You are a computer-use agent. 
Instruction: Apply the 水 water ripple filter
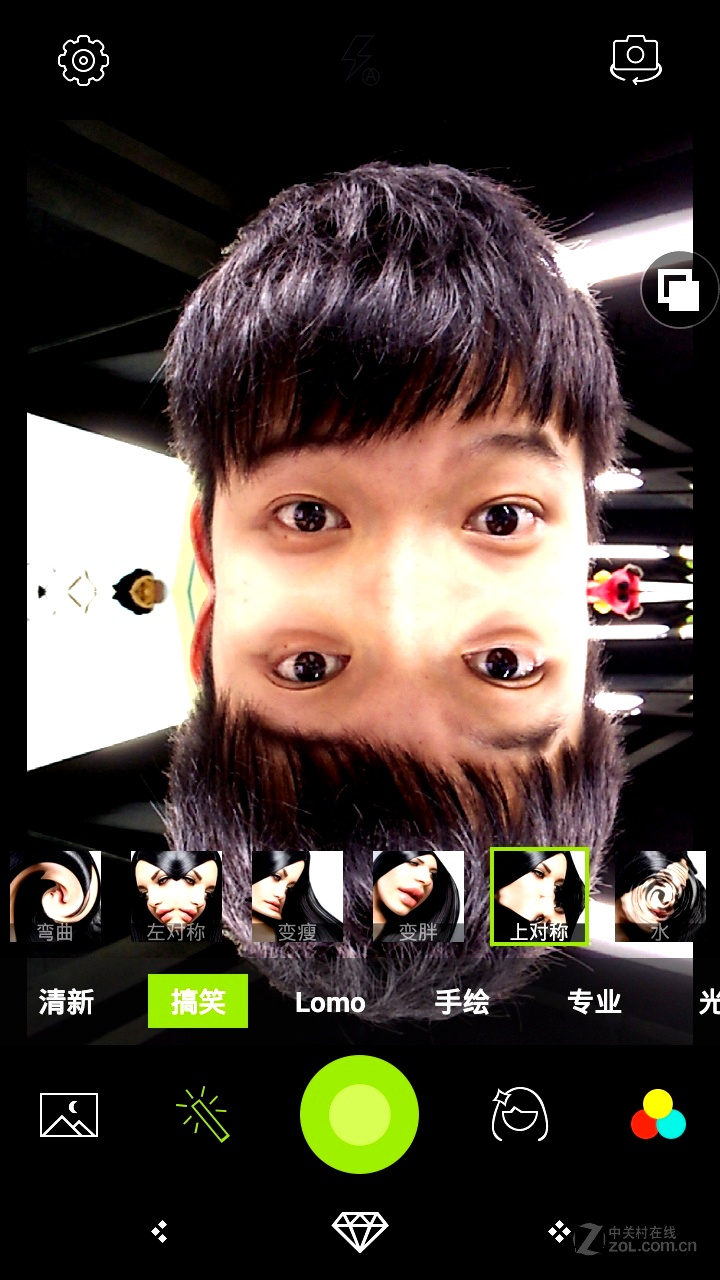click(x=660, y=897)
